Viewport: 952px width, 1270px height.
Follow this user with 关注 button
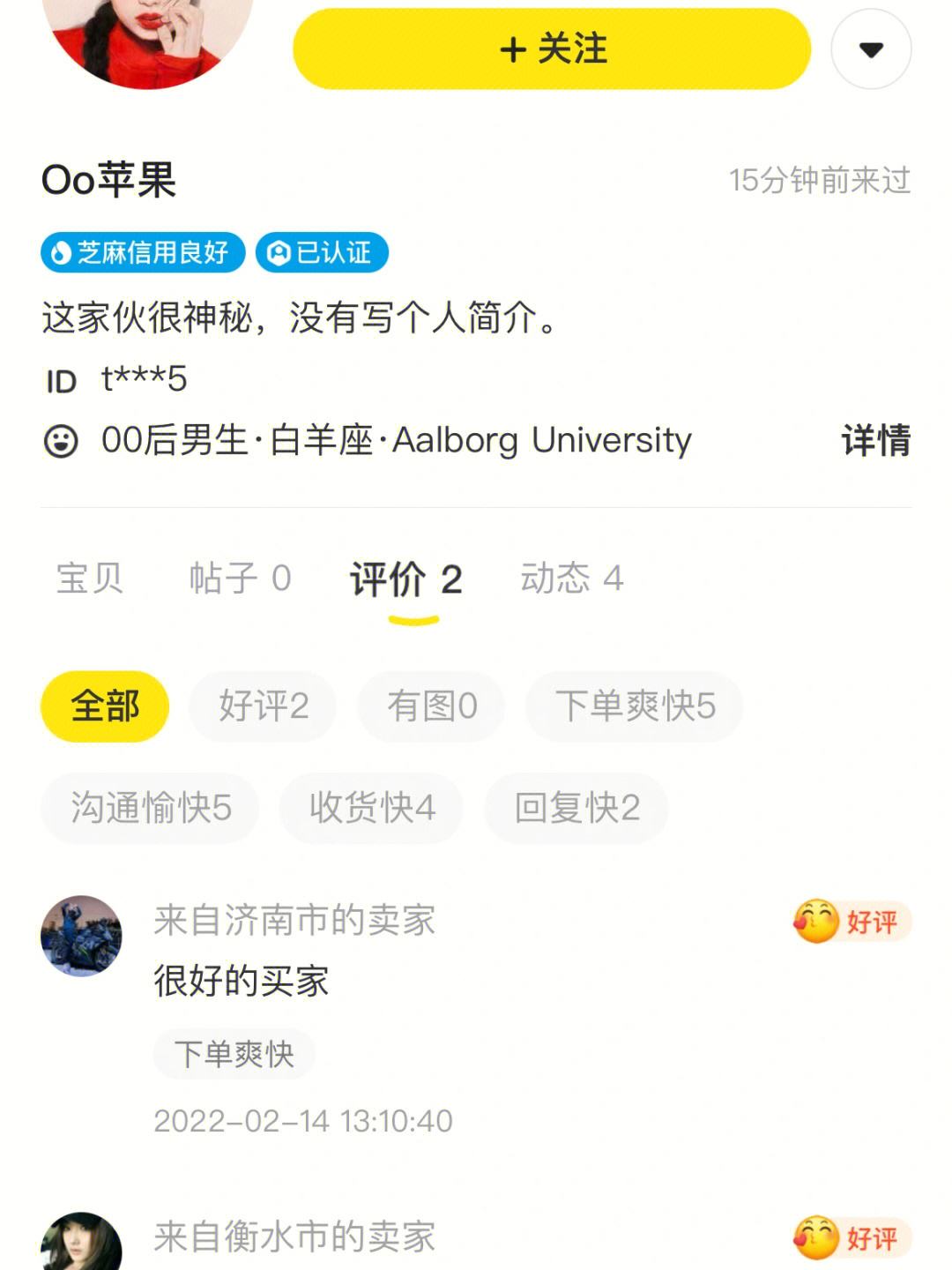[552, 49]
